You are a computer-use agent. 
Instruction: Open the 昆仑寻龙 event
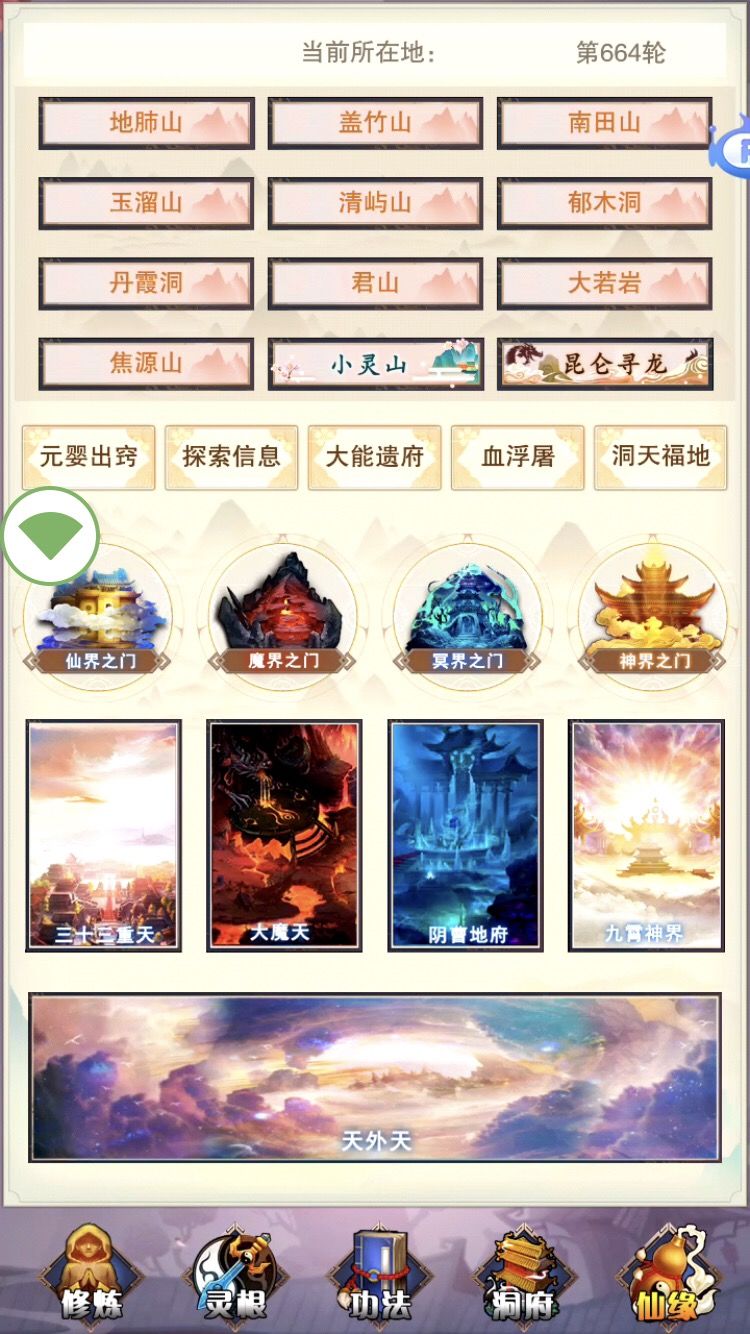click(604, 364)
